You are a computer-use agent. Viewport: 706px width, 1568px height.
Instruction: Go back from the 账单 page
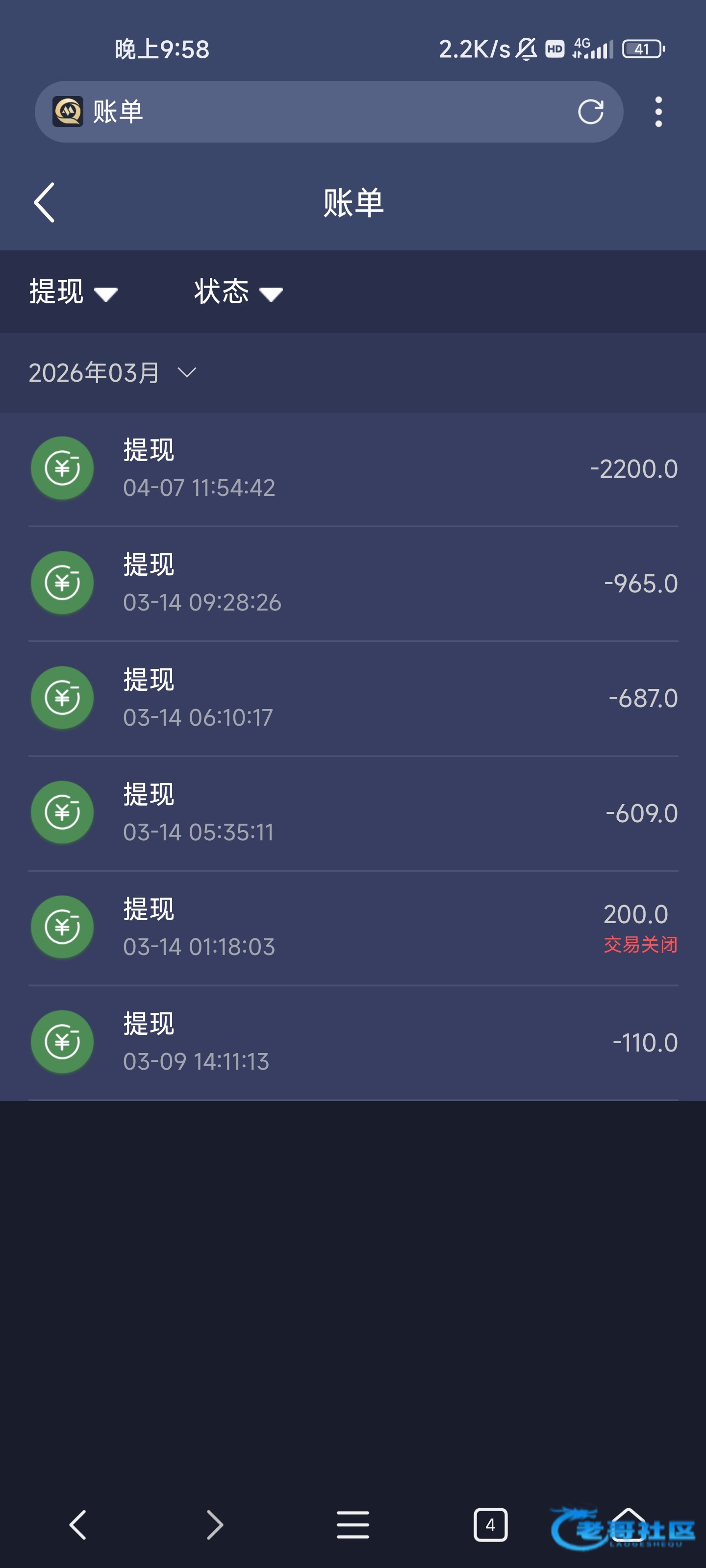[45, 203]
